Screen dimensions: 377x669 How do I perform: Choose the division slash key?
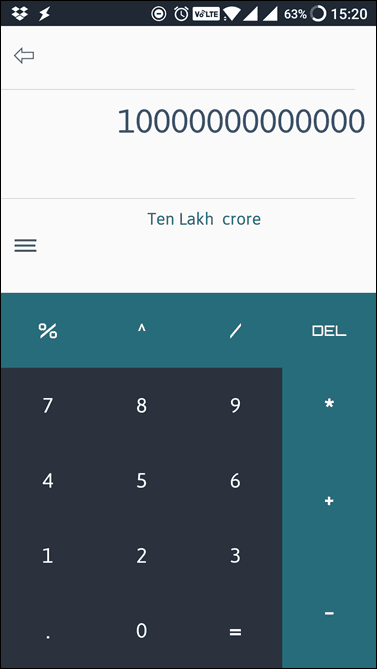[235, 331]
